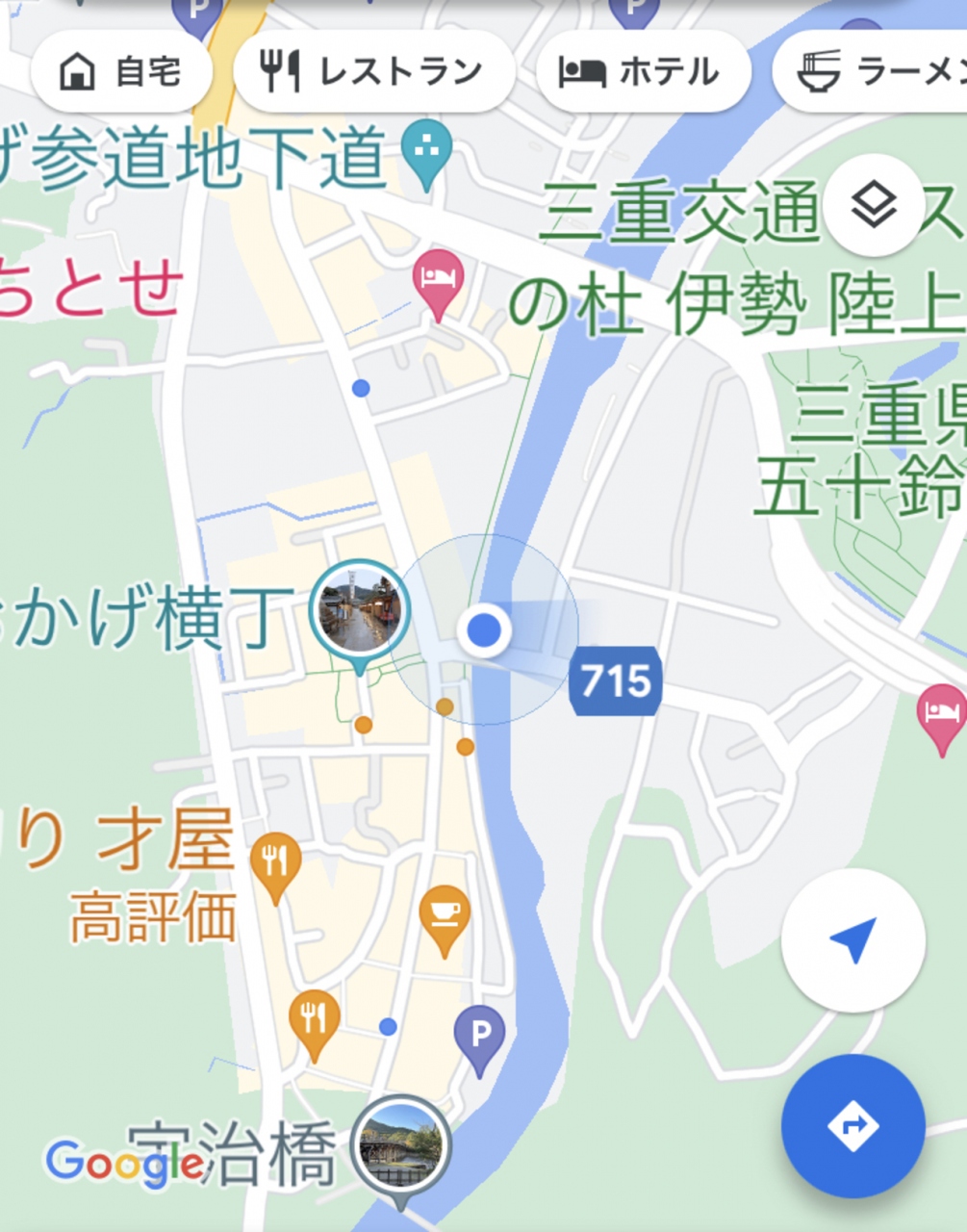Tap the restaurant marker above 宇治橋

click(x=314, y=1019)
